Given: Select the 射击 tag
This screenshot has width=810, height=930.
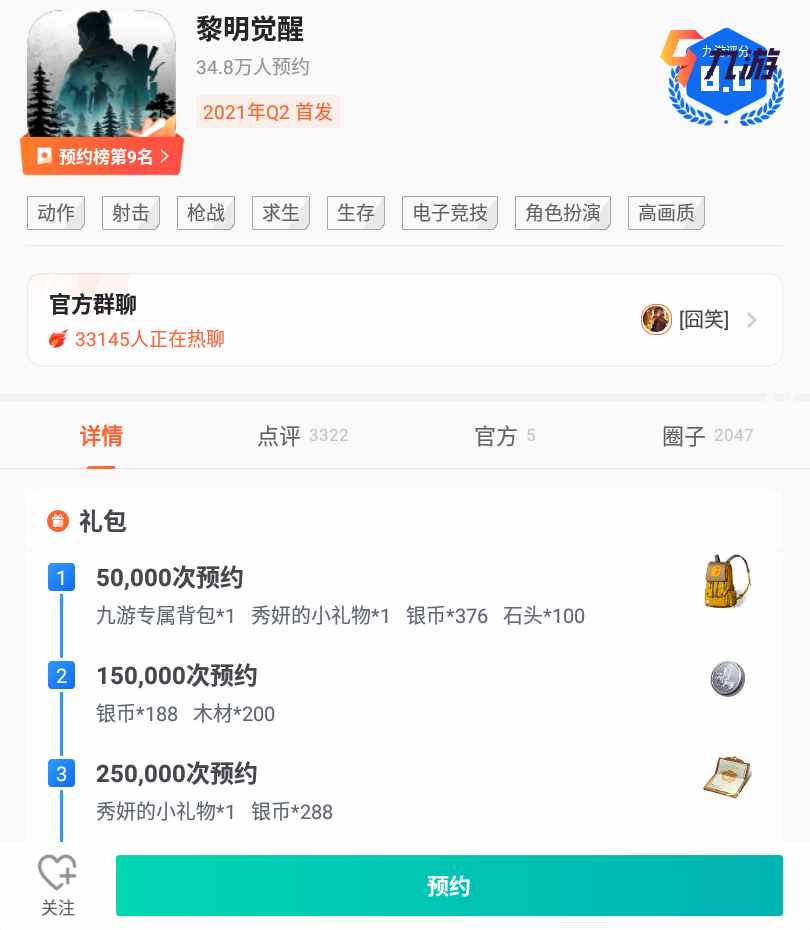Looking at the screenshot, I should tap(131, 213).
